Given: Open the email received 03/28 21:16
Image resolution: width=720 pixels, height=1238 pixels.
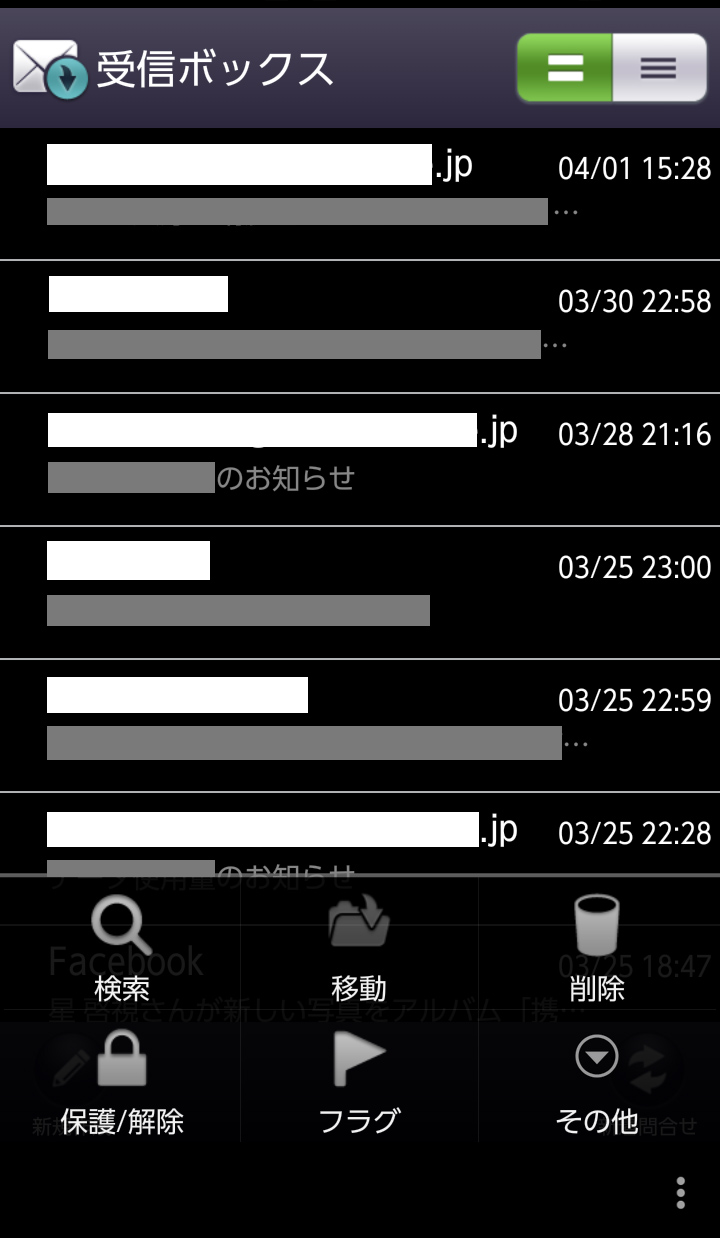Looking at the screenshot, I should click(360, 459).
